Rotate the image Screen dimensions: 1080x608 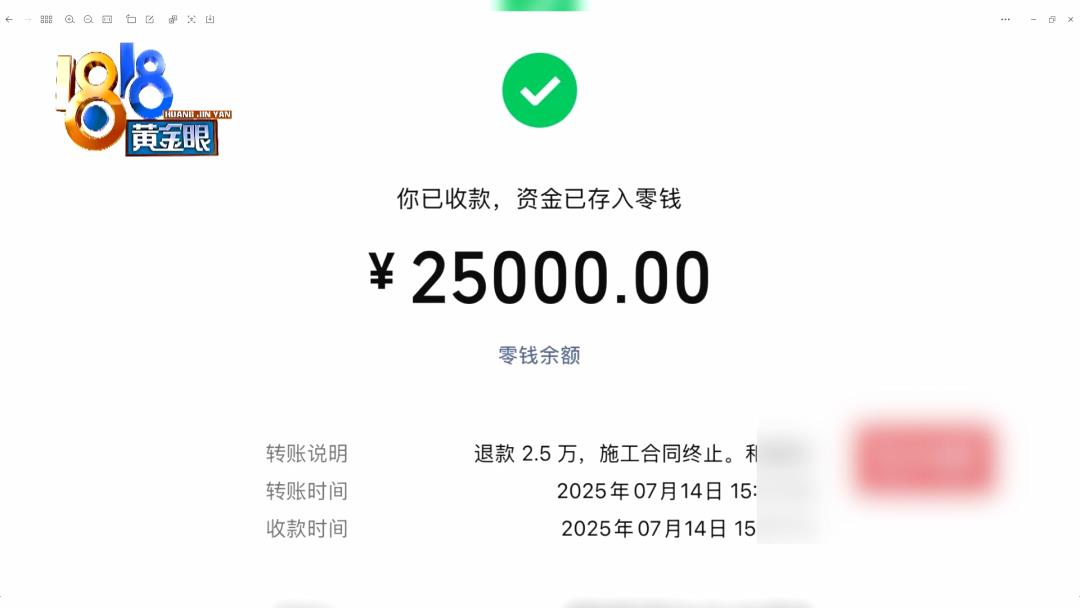click(x=131, y=19)
